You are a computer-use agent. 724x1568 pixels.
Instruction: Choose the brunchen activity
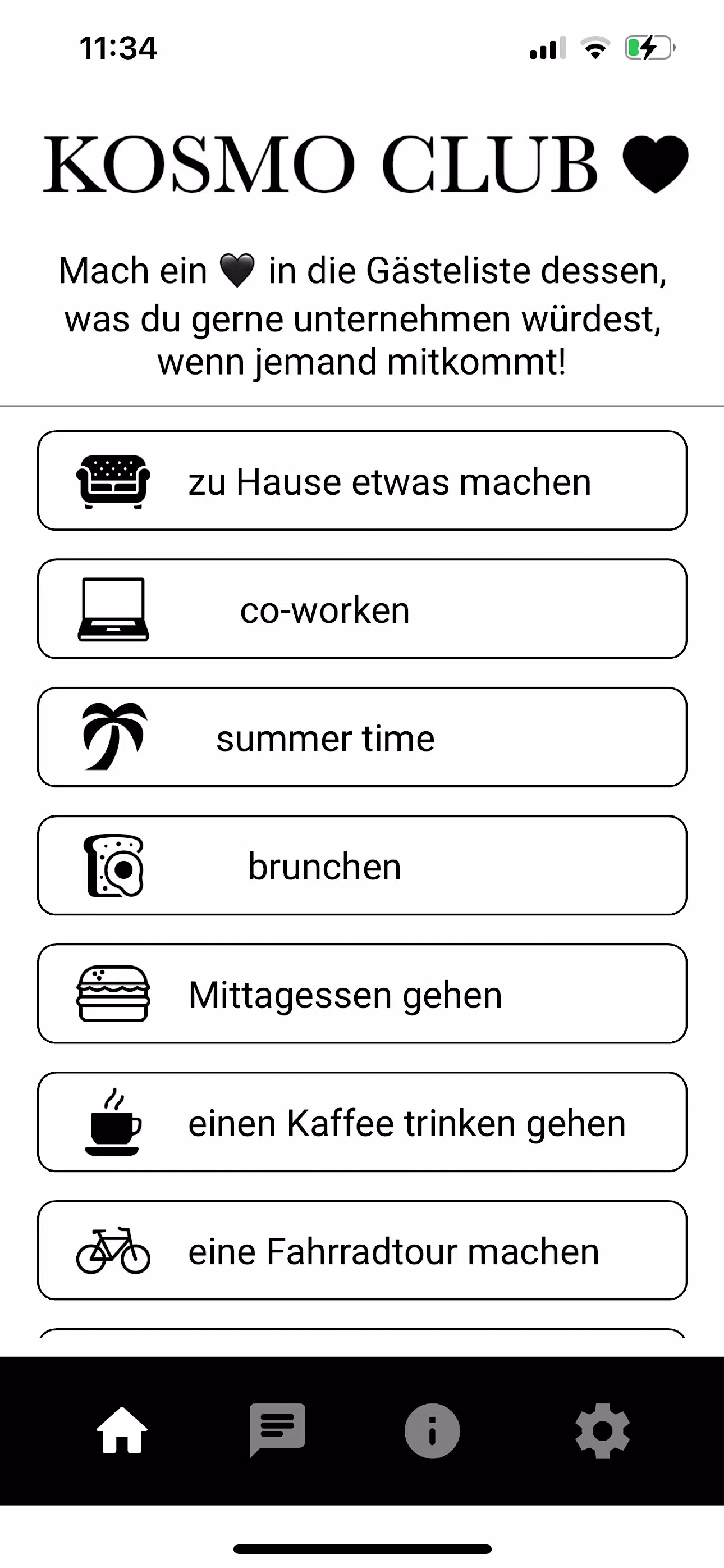[x=362, y=865]
